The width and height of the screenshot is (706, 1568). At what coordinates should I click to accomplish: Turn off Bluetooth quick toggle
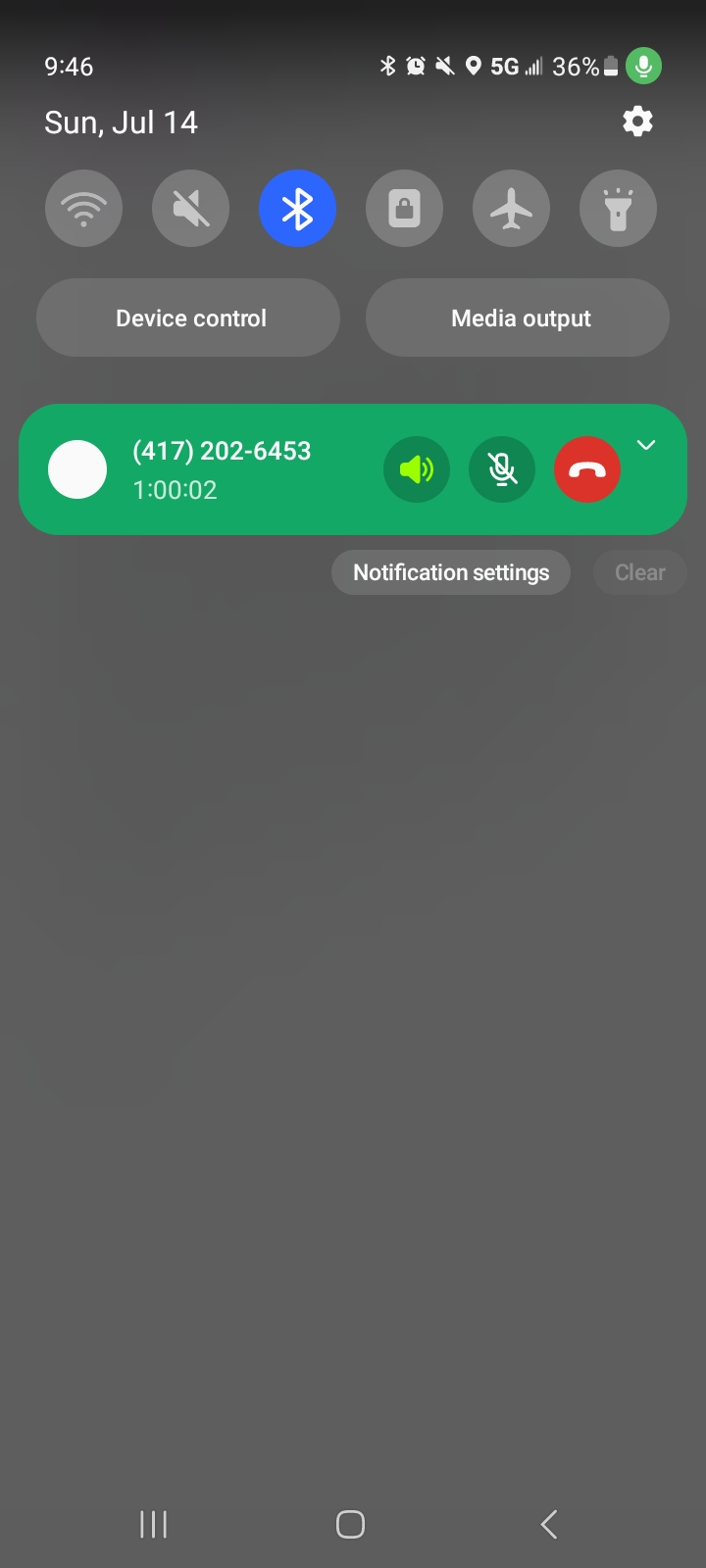[297, 209]
